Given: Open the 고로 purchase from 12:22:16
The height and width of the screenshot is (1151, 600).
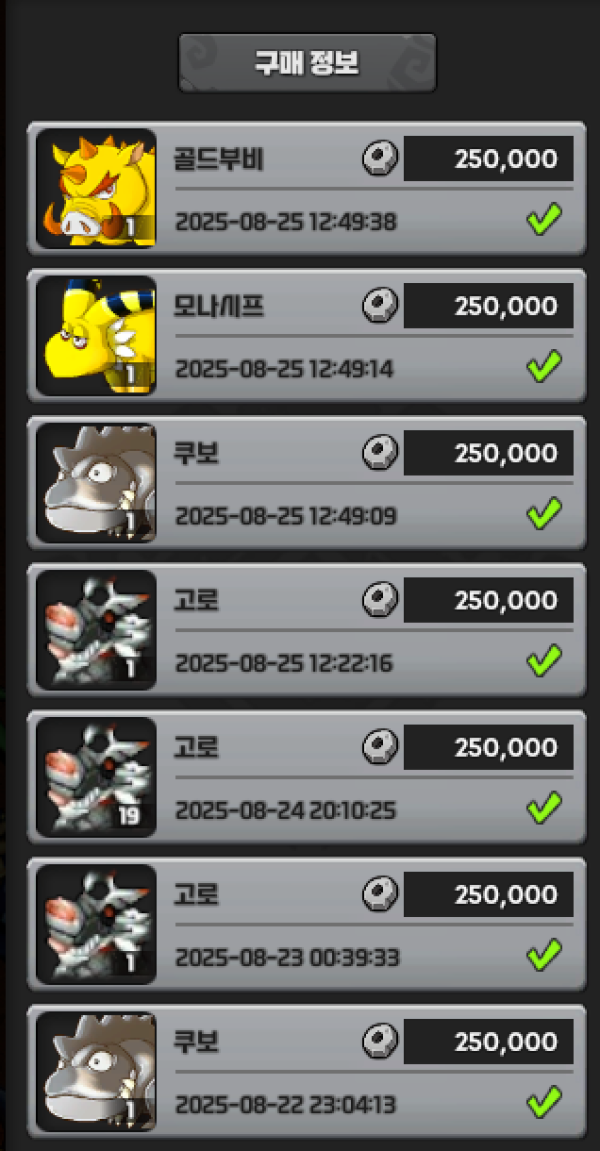Looking at the screenshot, I should pyautogui.click(x=306, y=630).
